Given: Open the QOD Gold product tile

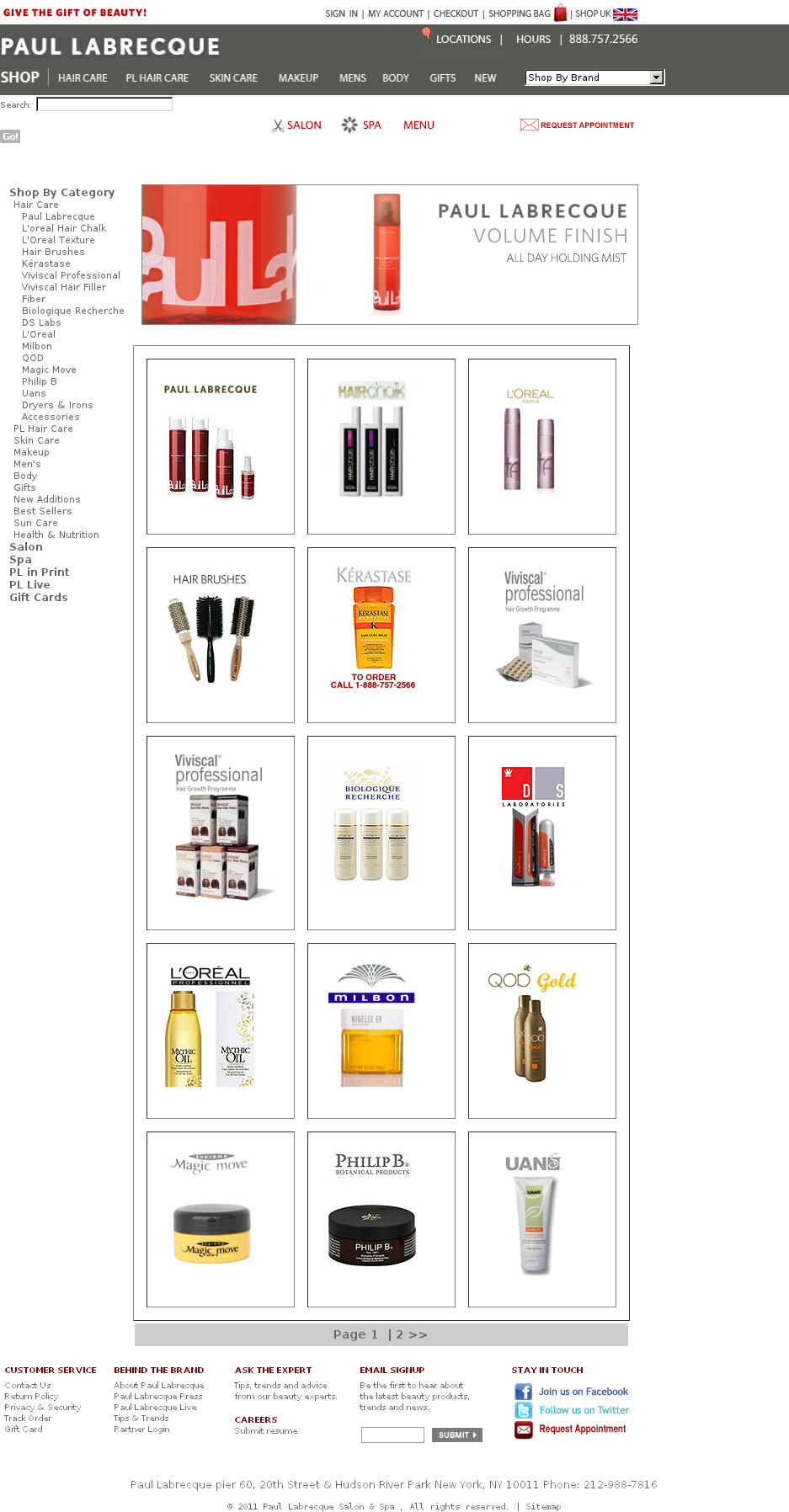Looking at the screenshot, I should 541,1030.
